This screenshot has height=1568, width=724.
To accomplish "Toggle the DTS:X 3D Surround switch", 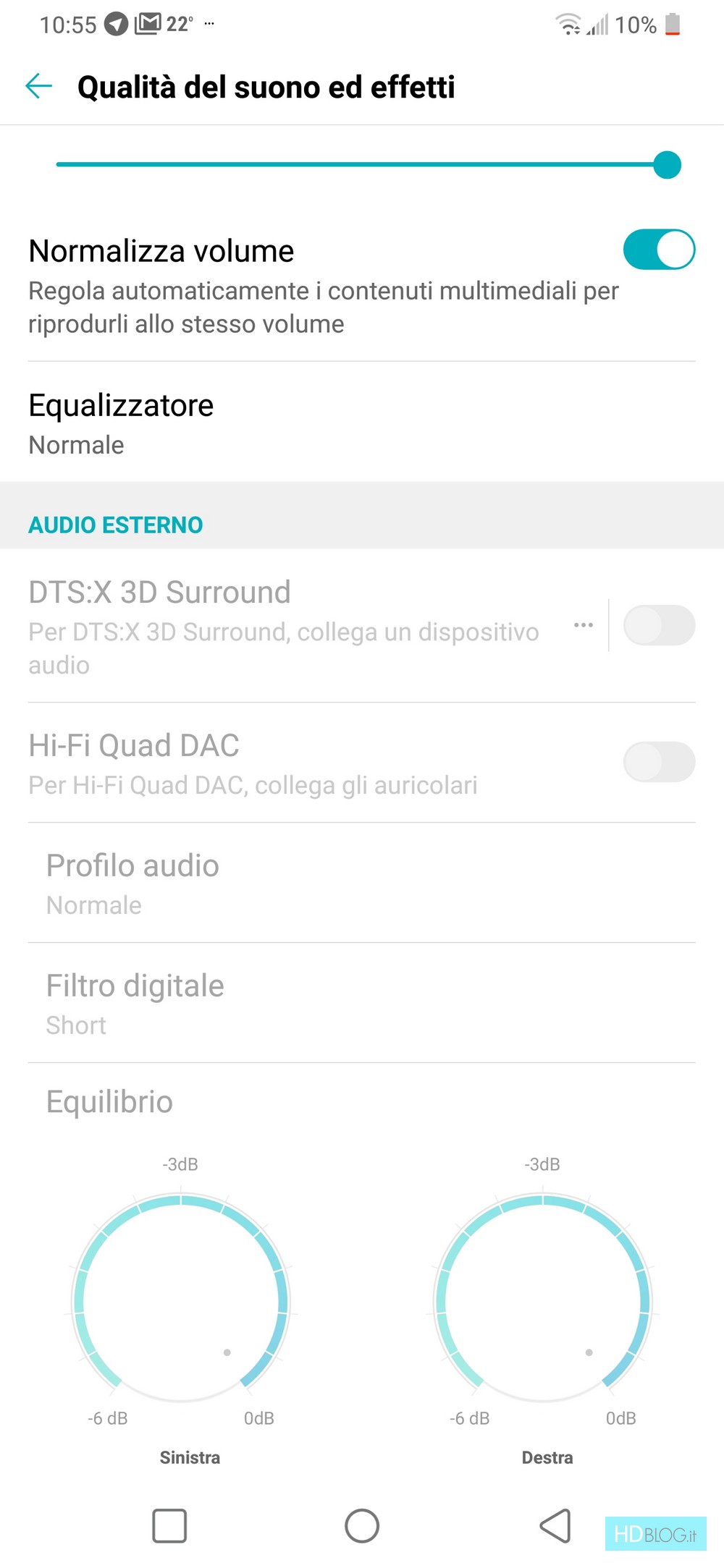I will pos(659,625).
